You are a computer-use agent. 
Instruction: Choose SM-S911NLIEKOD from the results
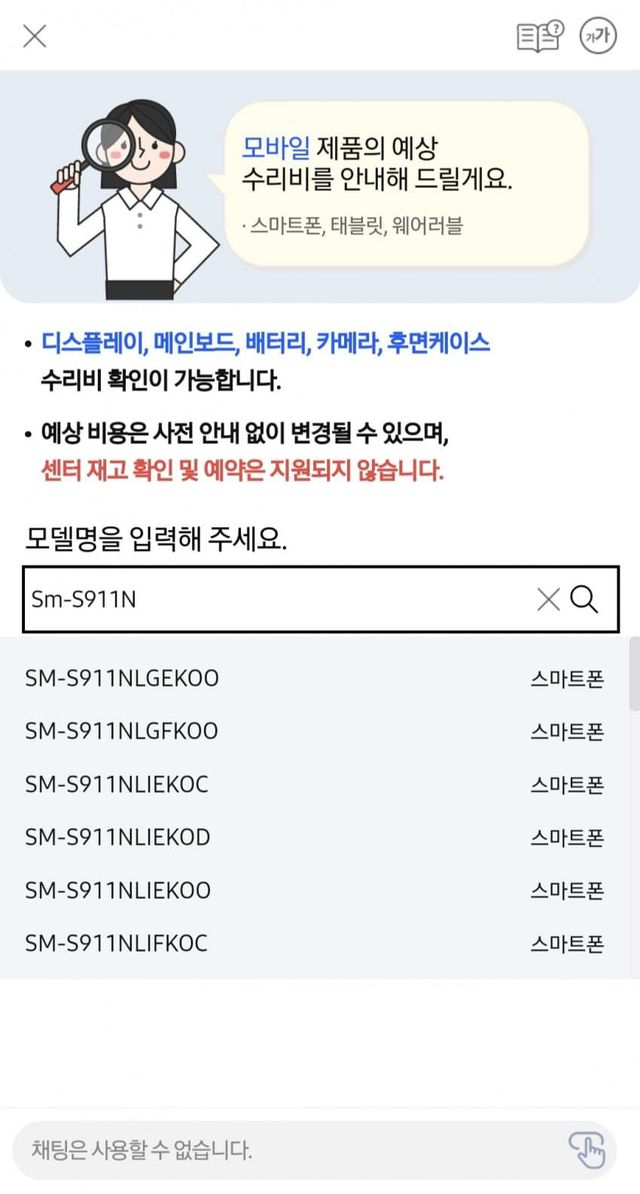click(x=118, y=837)
